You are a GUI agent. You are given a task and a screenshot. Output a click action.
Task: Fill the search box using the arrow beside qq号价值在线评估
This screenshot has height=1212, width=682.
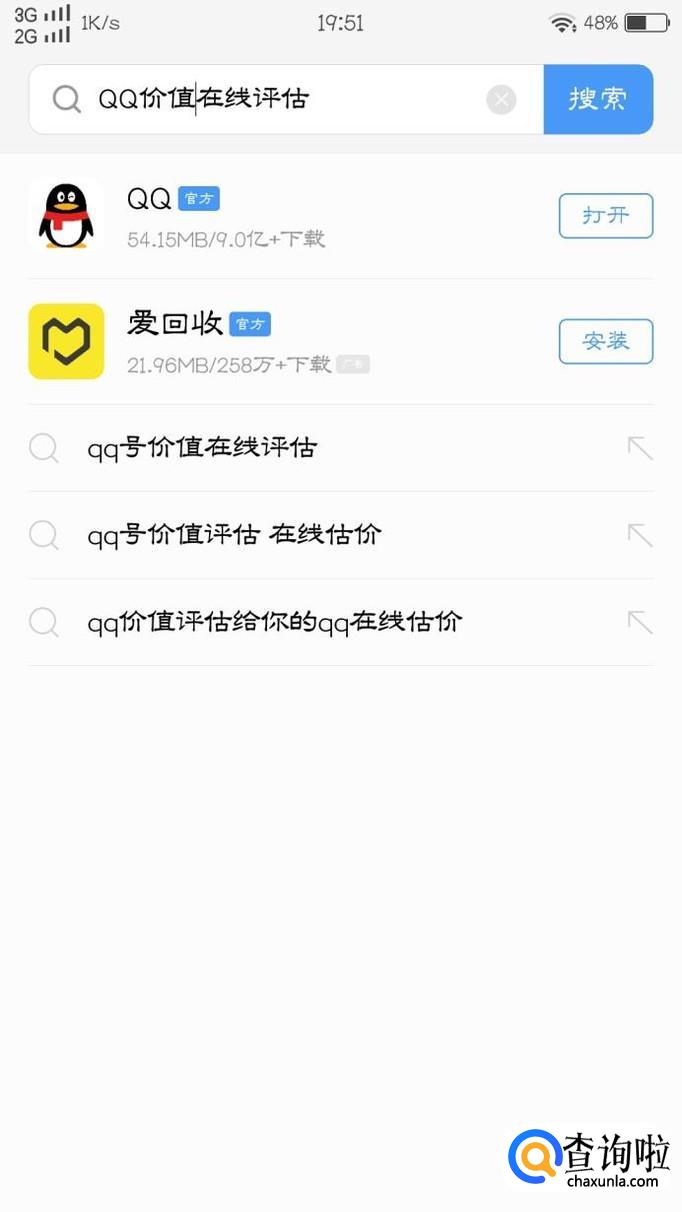point(639,448)
